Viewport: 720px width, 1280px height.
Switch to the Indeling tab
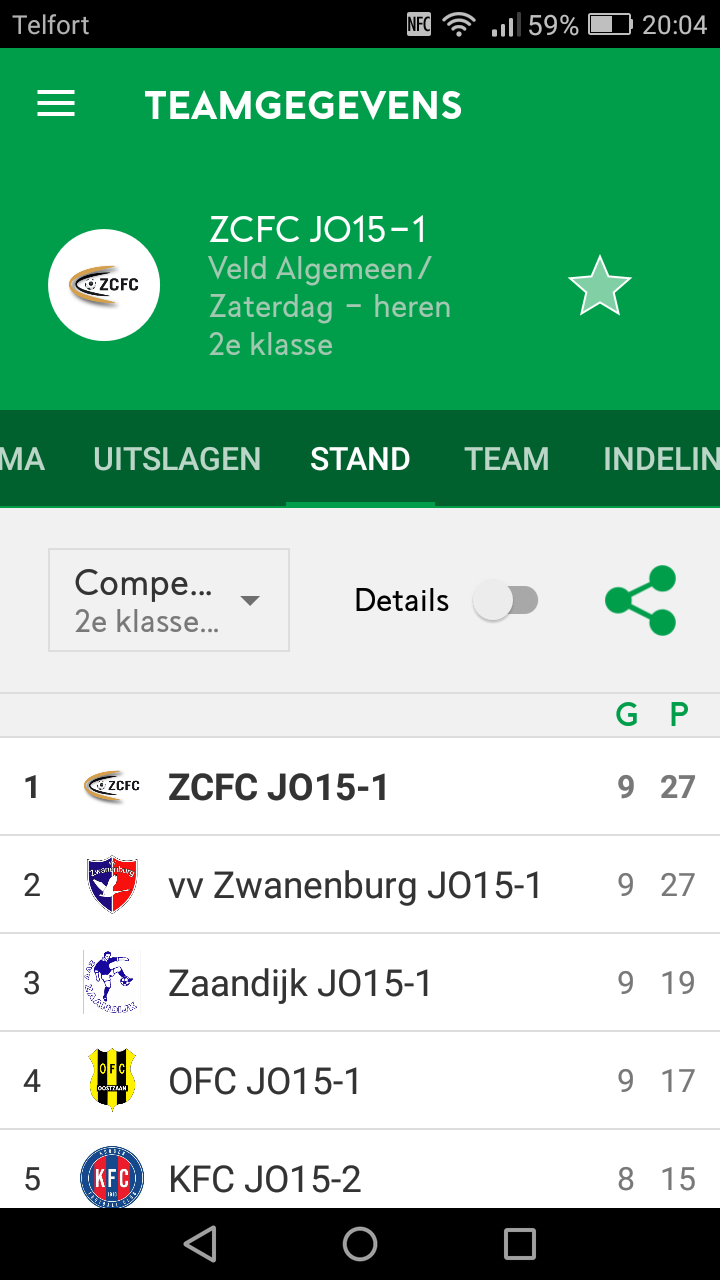[660, 459]
